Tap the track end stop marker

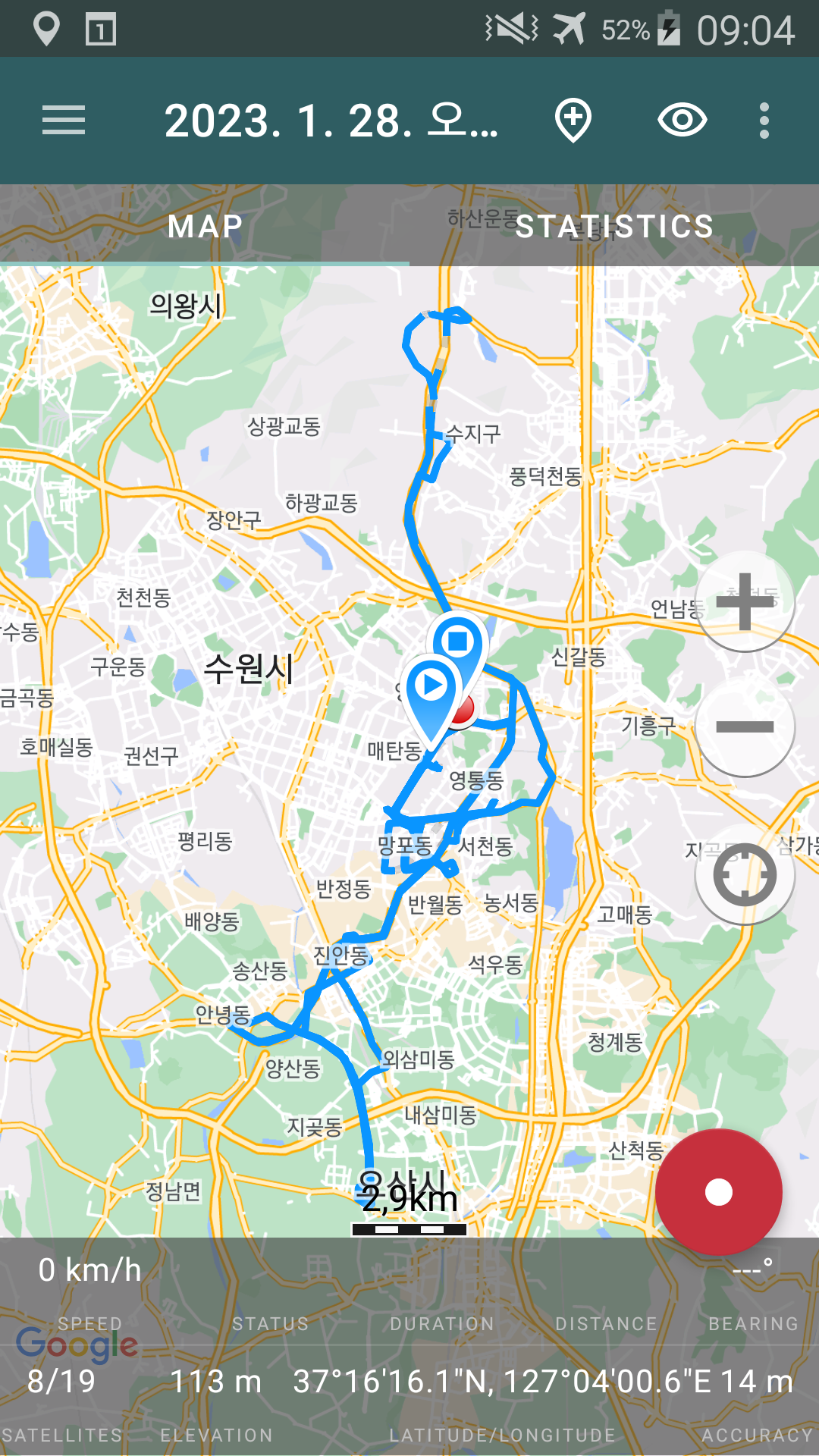458,642
